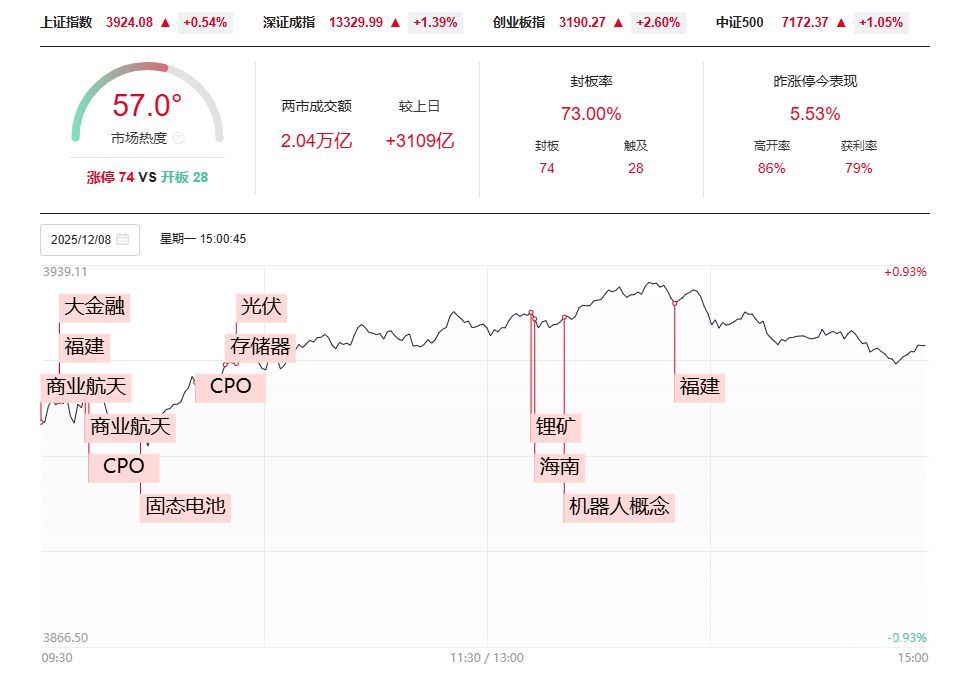Open the 上证指数 index quote

click(x=66, y=22)
